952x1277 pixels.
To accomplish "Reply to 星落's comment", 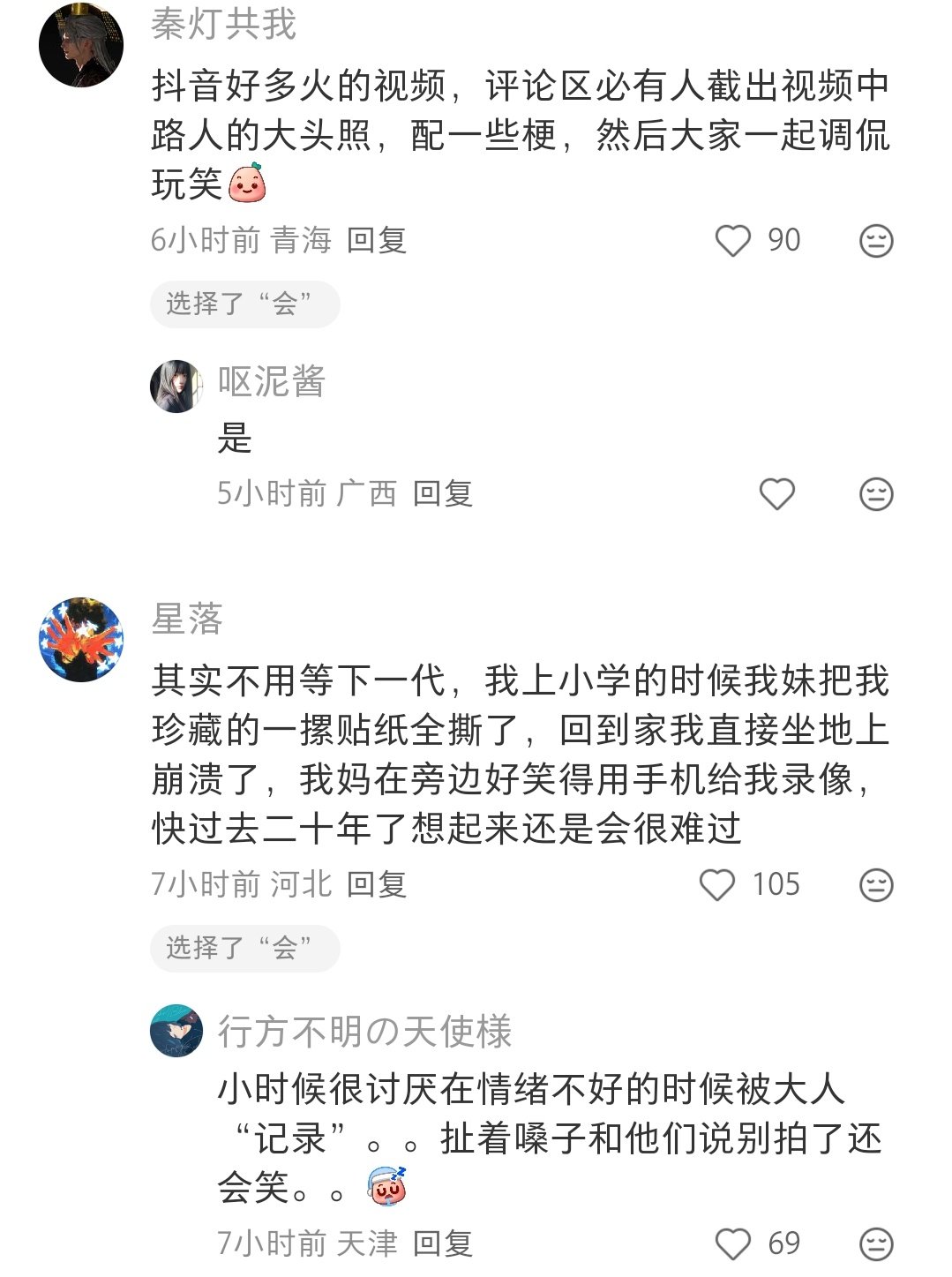I will pyautogui.click(x=377, y=884).
